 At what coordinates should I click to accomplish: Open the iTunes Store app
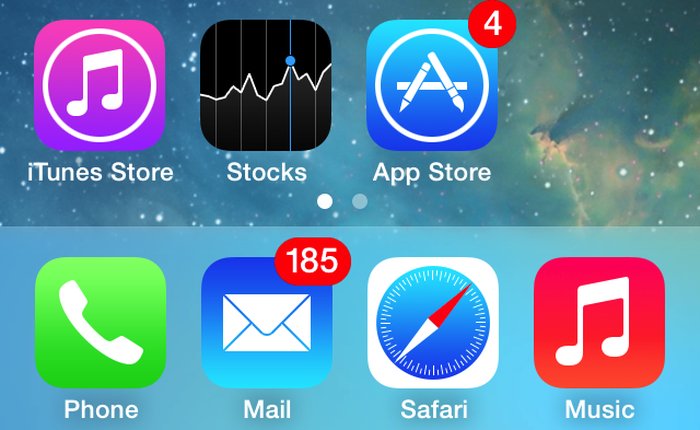(x=100, y=85)
